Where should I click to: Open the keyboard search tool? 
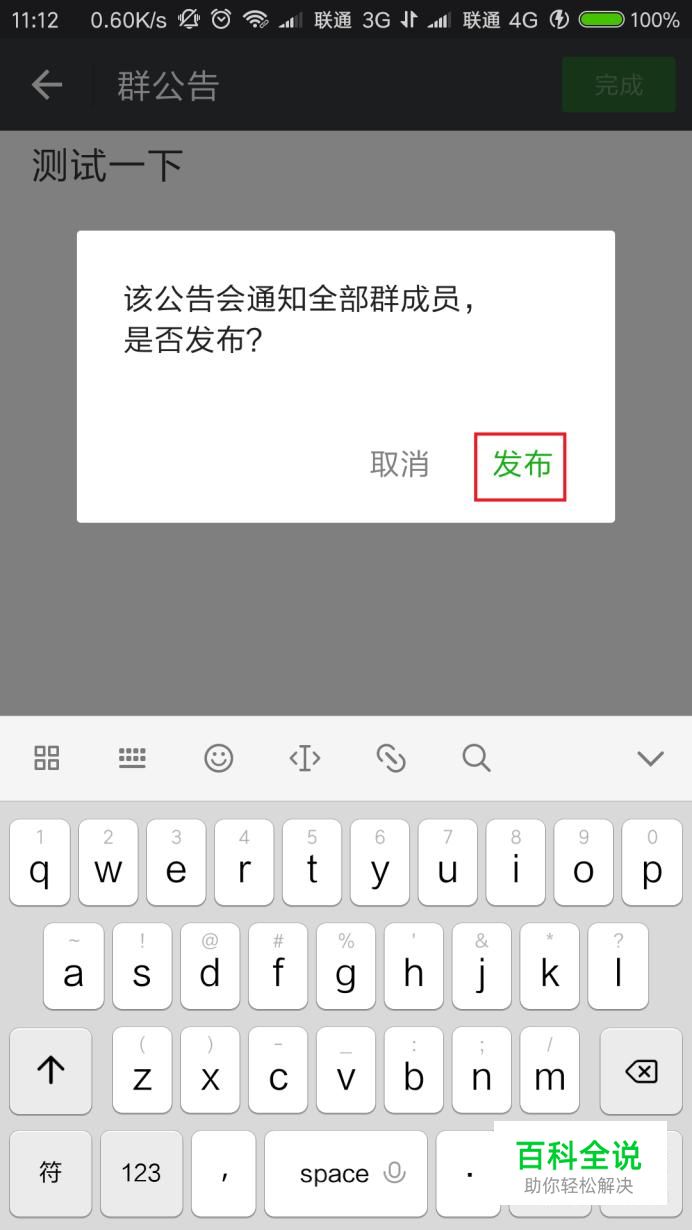(x=477, y=758)
